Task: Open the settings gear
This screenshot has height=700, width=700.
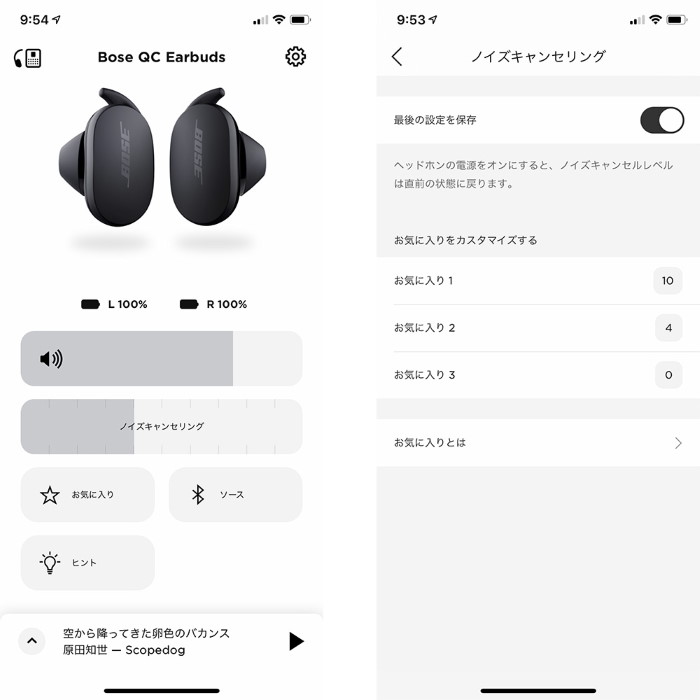Action: (295, 57)
